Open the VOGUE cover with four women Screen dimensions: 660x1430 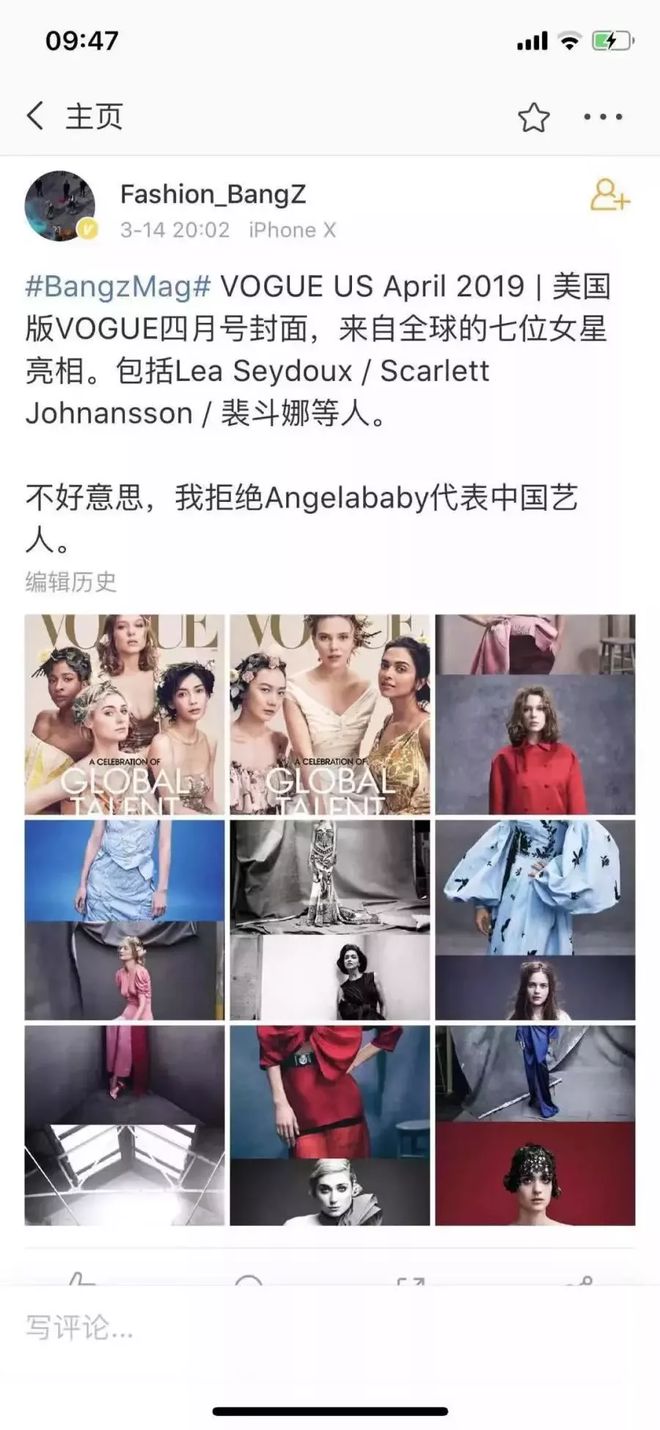(x=125, y=714)
